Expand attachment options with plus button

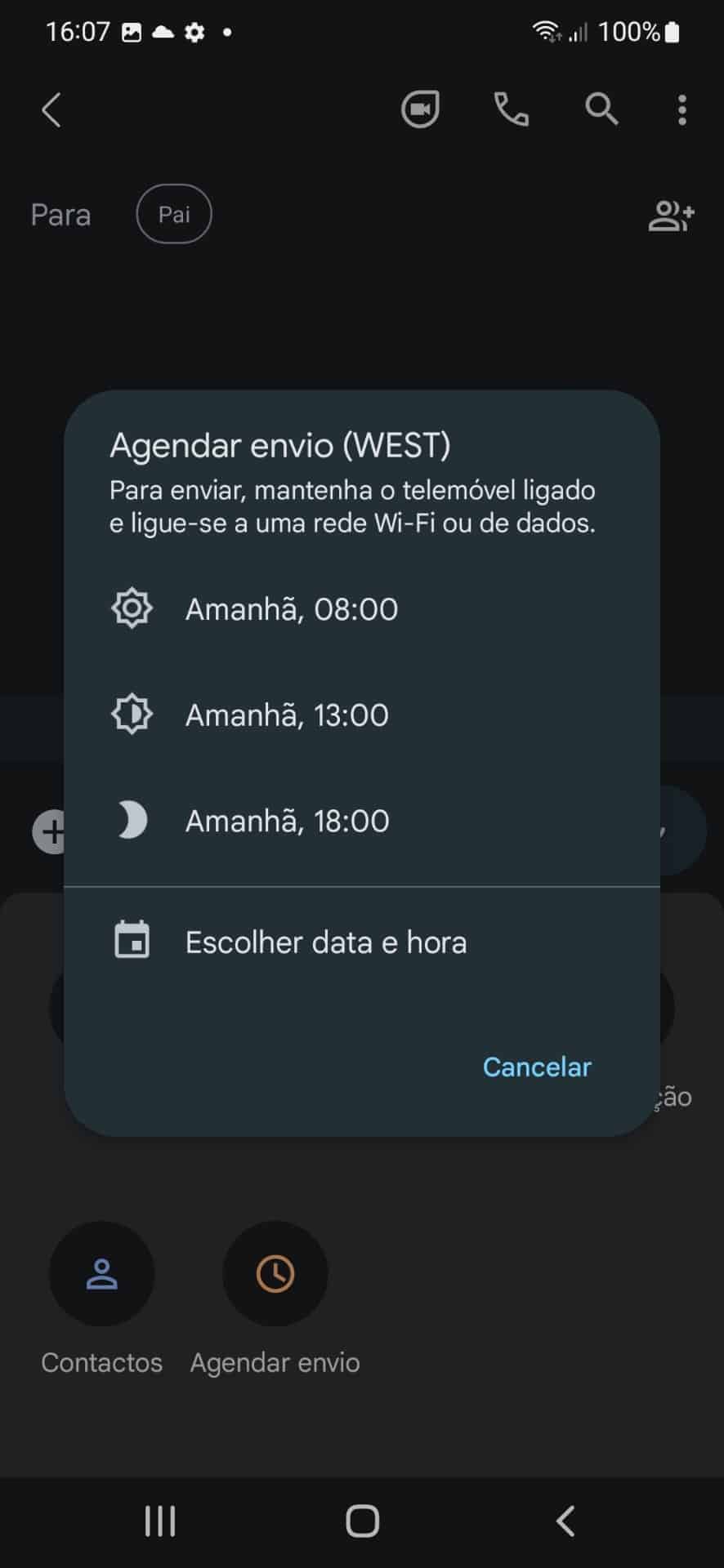pos(51,831)
